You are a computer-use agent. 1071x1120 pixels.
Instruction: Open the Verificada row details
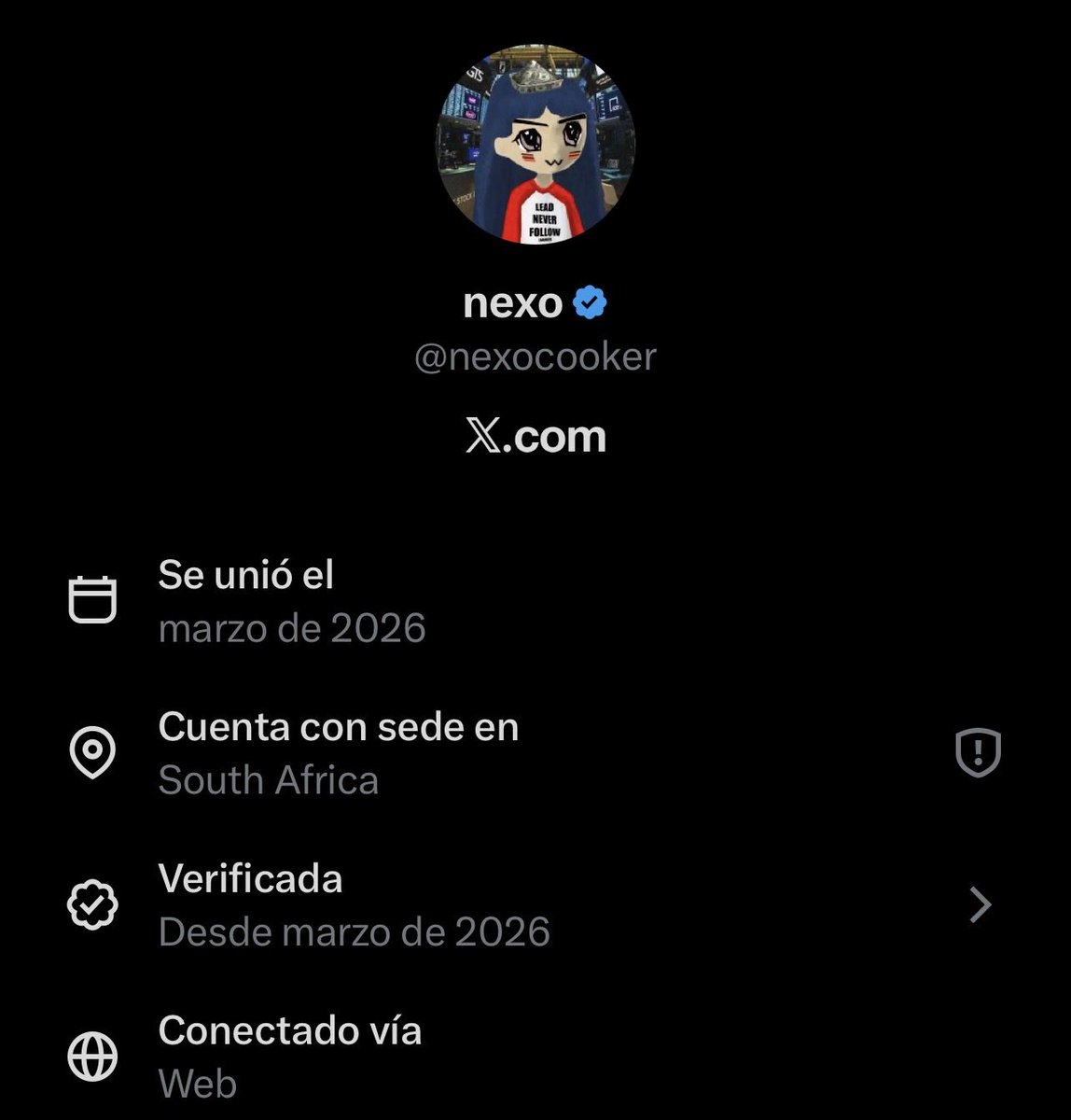(980, 904)
